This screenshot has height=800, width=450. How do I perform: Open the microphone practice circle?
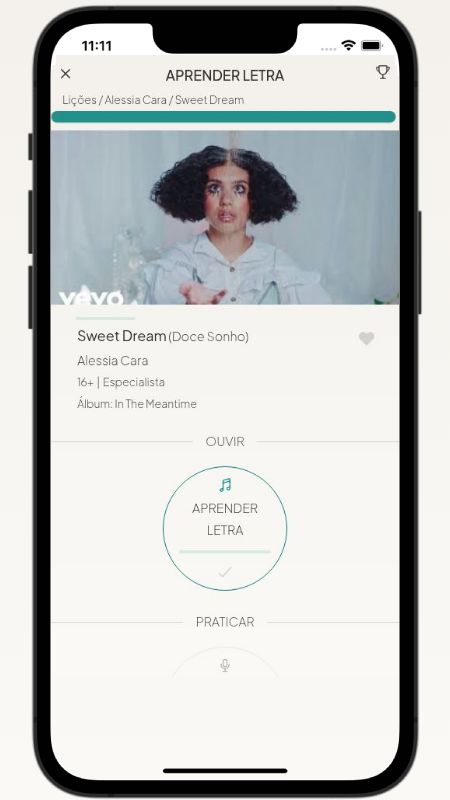(225, 663)
